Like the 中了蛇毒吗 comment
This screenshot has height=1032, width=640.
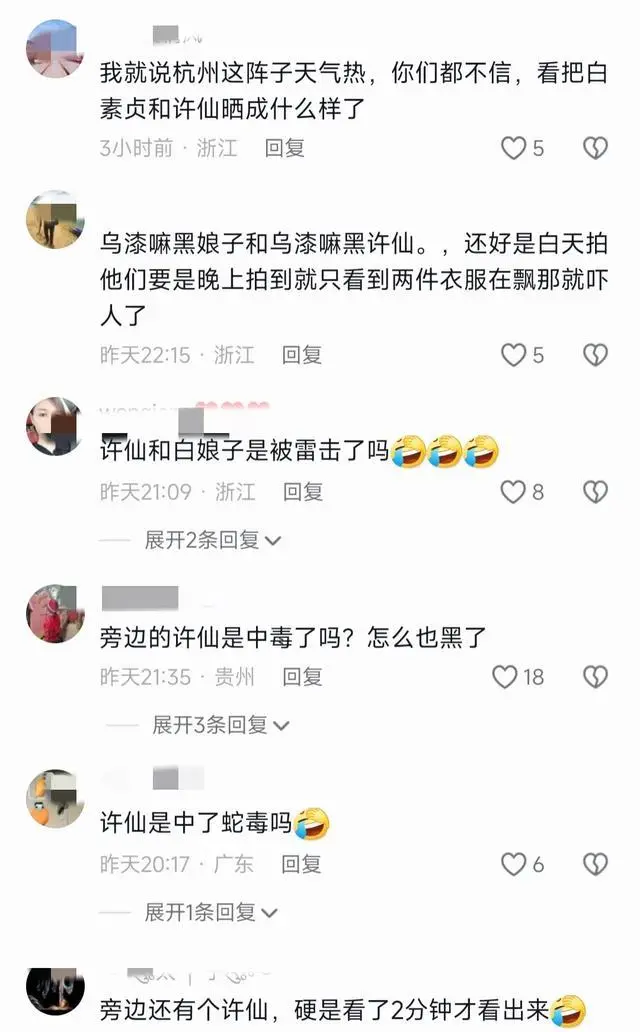coord(513,863)
